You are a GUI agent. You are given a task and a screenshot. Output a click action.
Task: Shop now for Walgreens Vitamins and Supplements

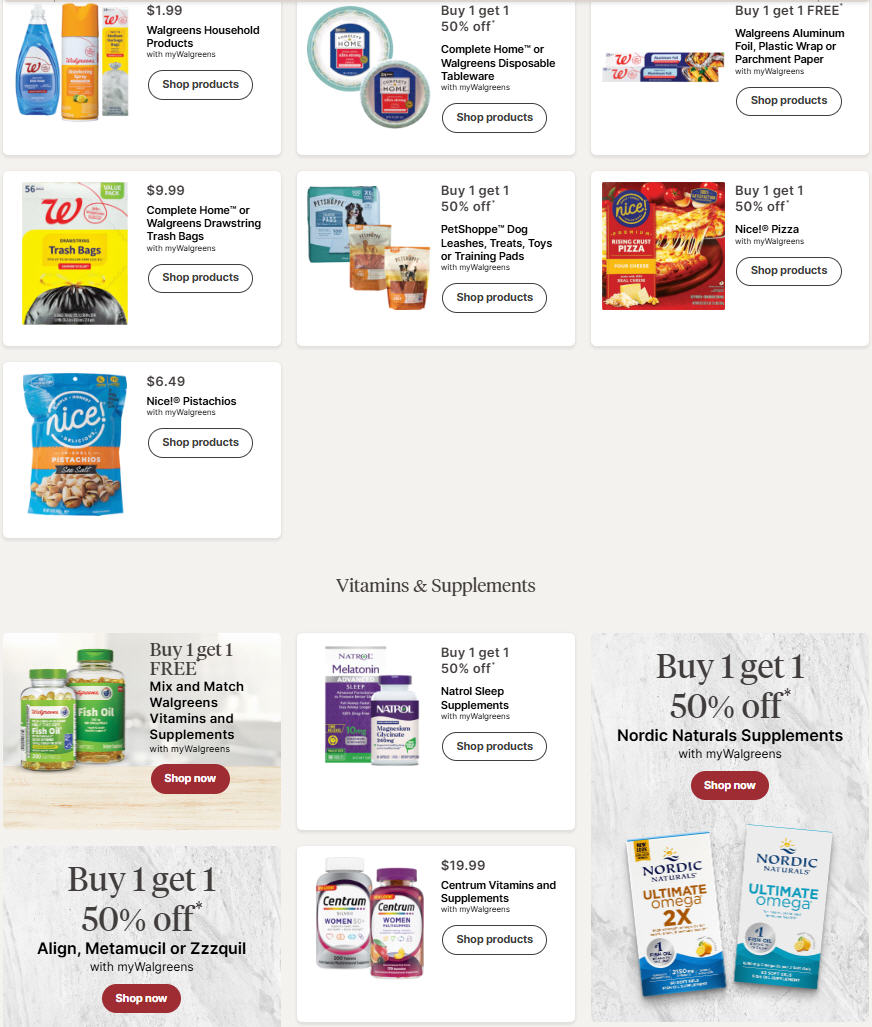click(x=190, y=779)
